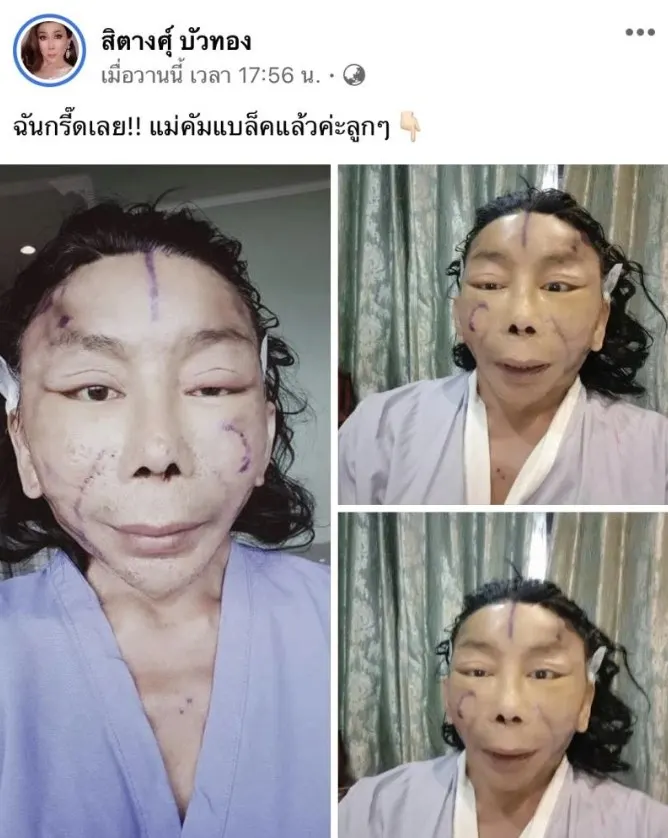
Task: Open the large selfie photo on the left
Action: coord(165,500)
